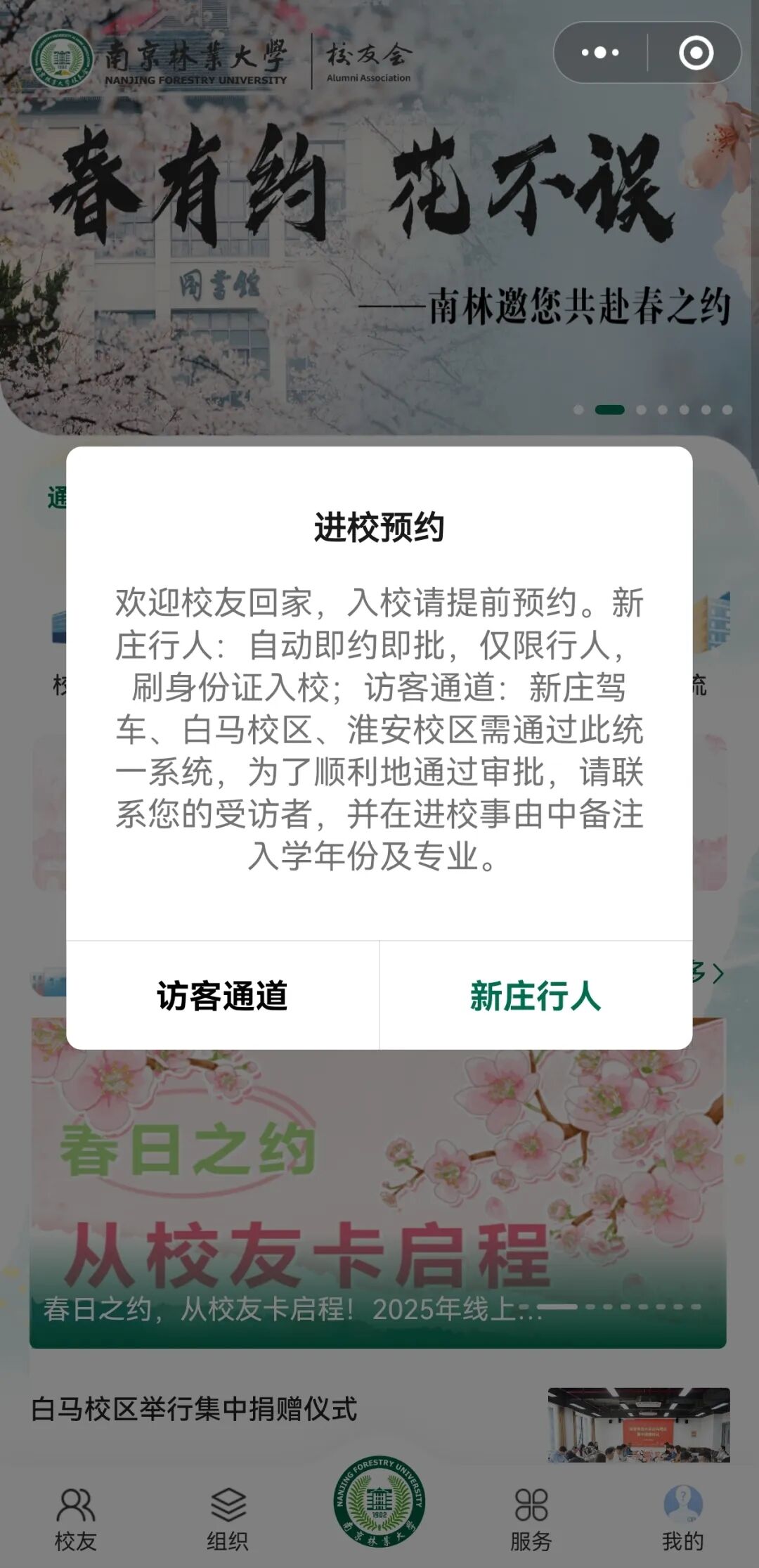Close the mini program with the circle icon
The width and height of the screenshot is (759, 1568).
[x=695, y=53]
